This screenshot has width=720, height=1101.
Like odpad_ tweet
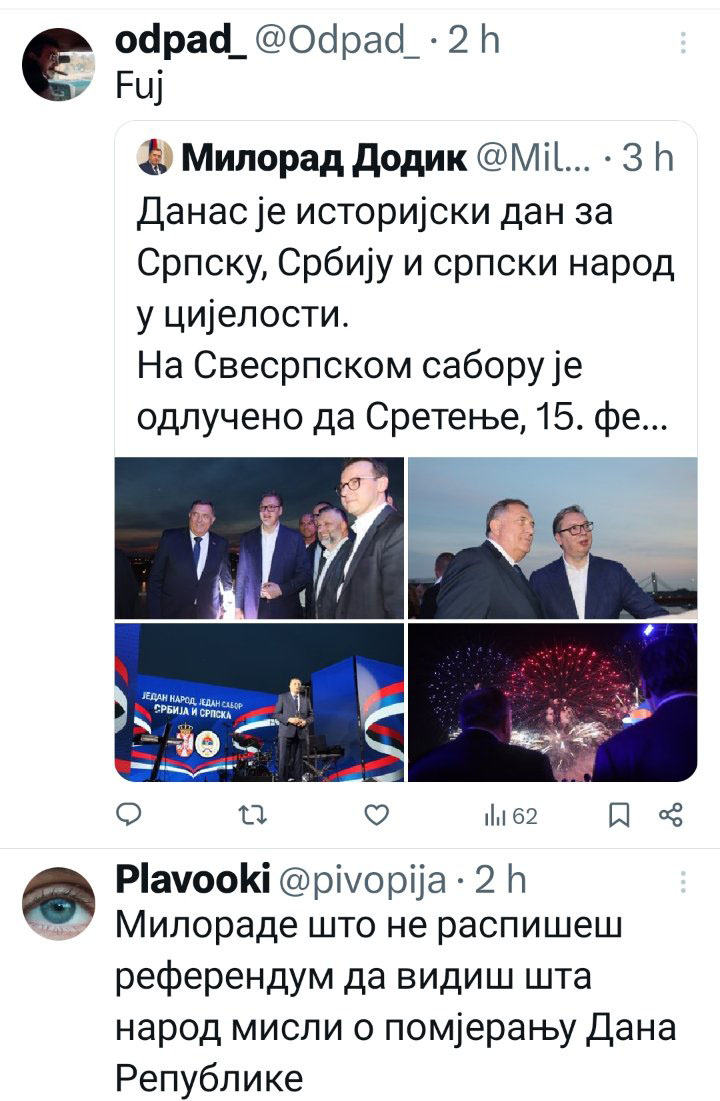[x=375, y=816]
